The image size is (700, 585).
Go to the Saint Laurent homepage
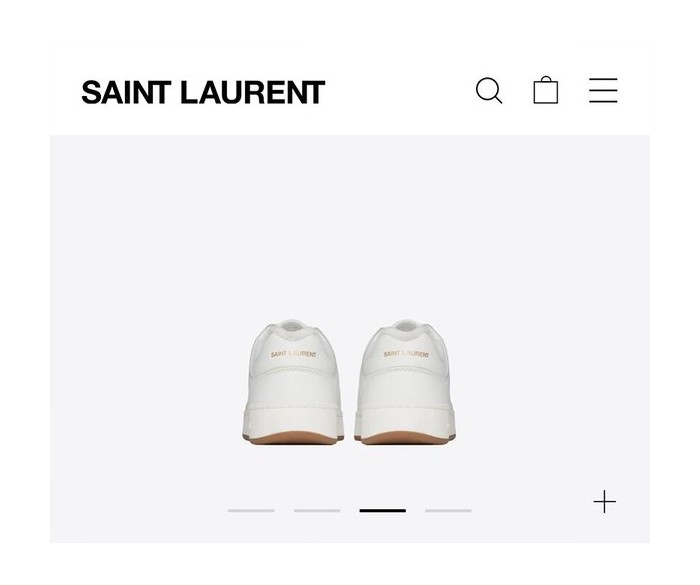(x=203, y=93)
